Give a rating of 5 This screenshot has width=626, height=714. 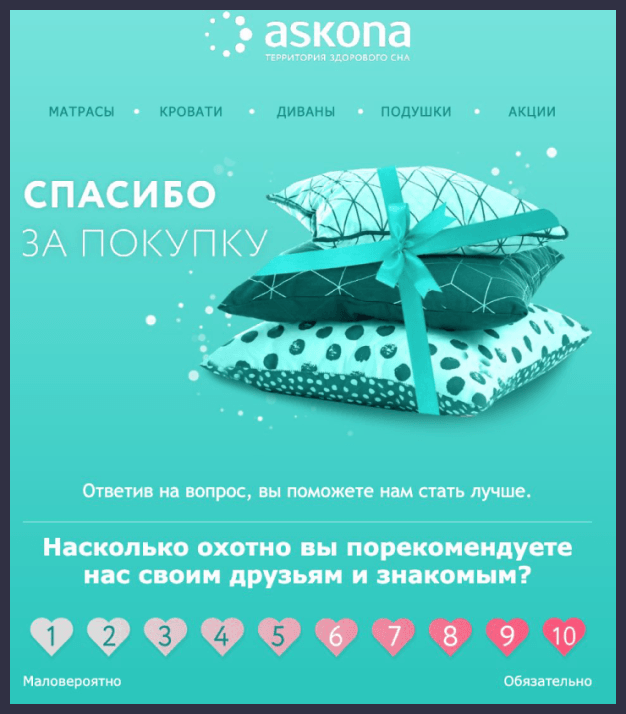pos(280,635)
